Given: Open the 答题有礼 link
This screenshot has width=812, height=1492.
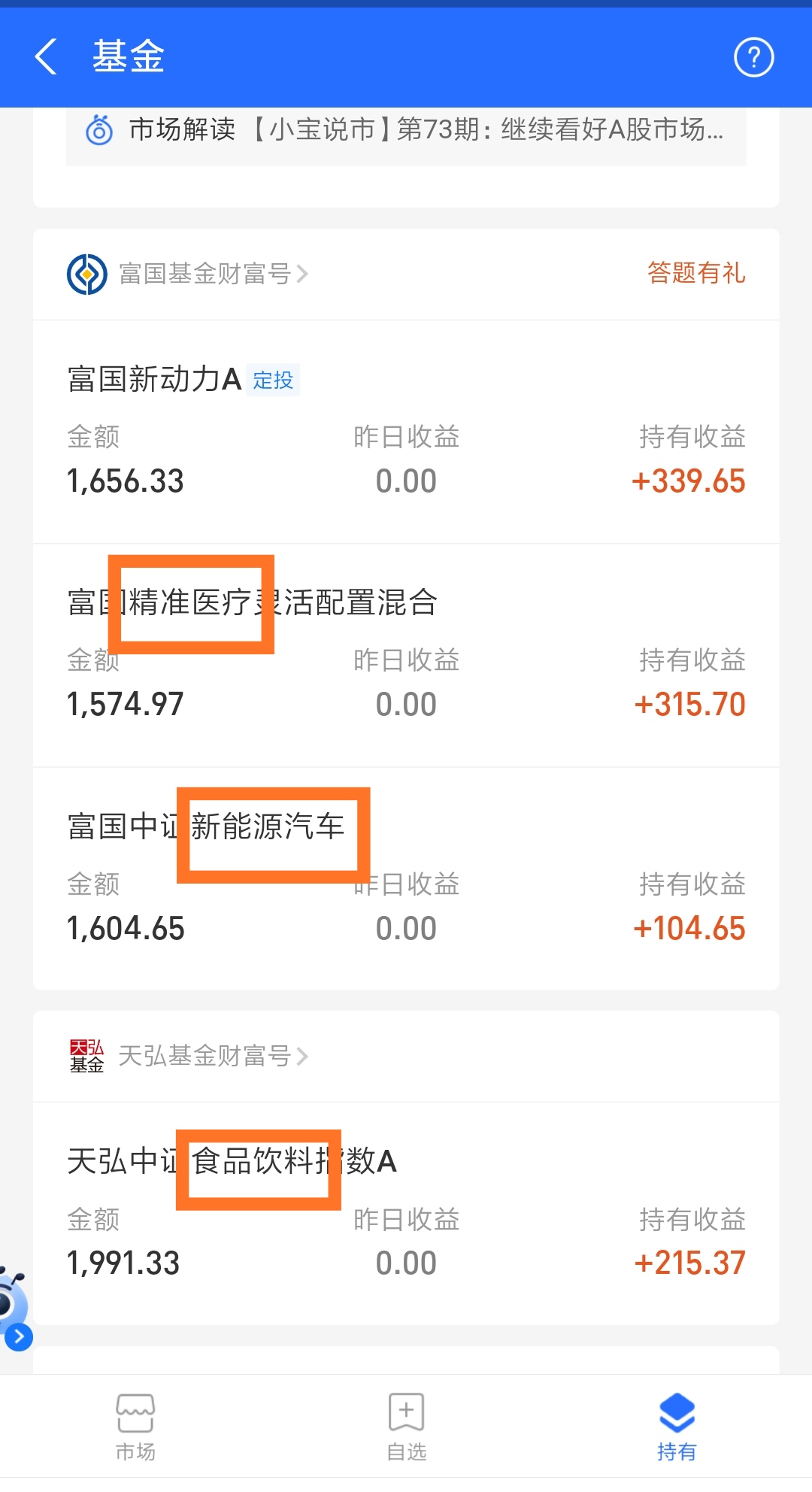Looking at the screenshot, I should [x=695, y=273].
